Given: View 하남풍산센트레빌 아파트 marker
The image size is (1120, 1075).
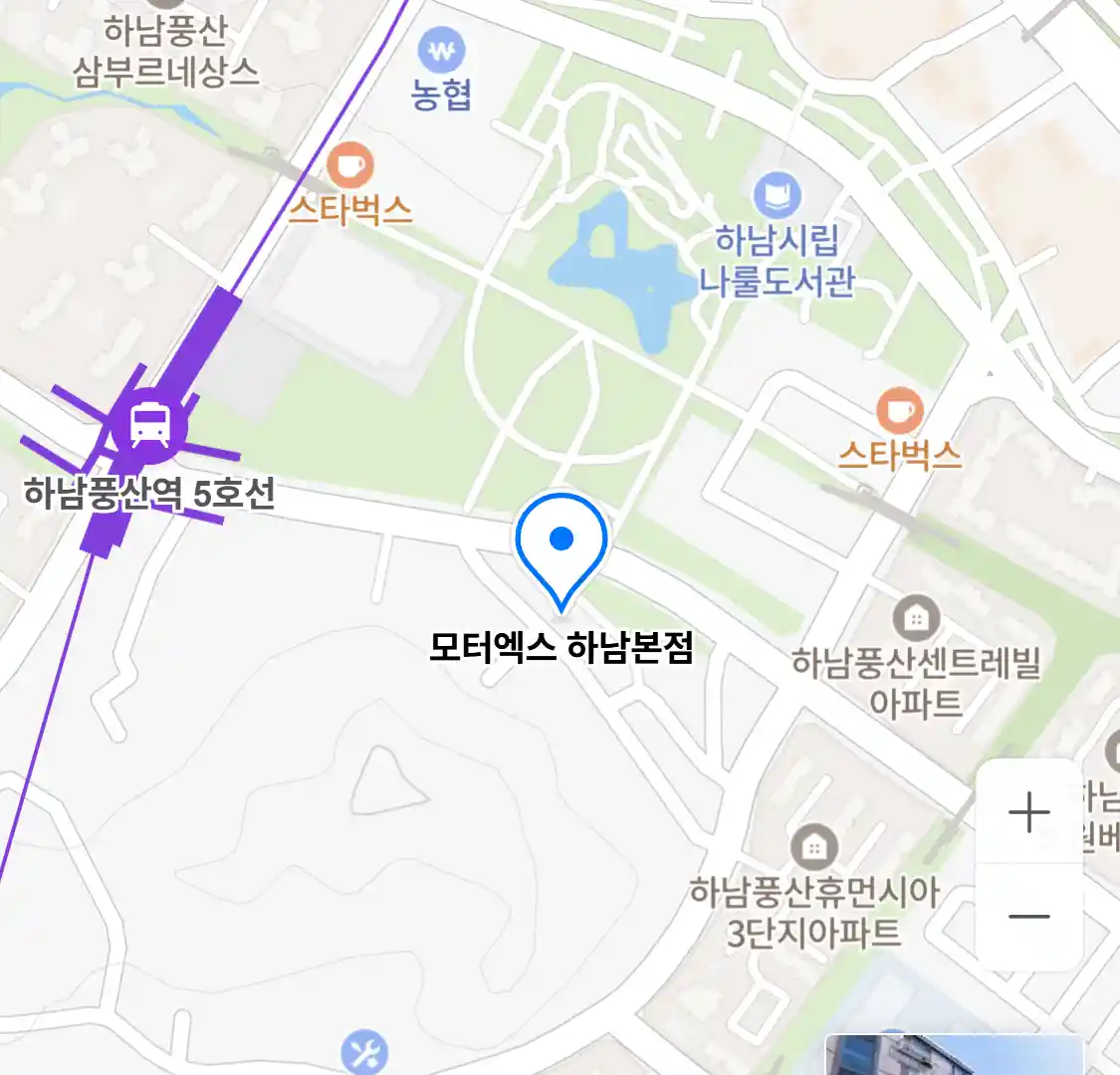Looking at the screenshot, I should (x=916, y=618).
